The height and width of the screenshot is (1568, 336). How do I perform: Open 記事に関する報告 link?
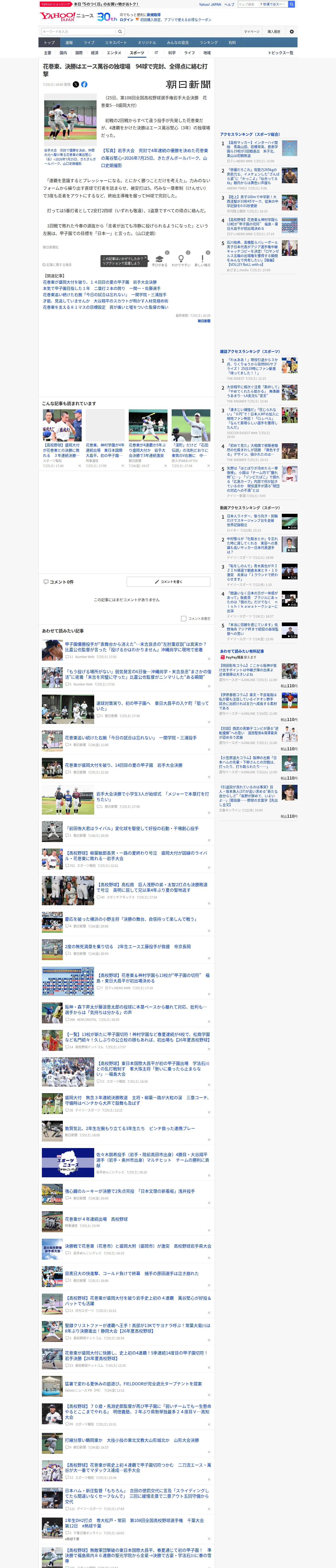57,265
